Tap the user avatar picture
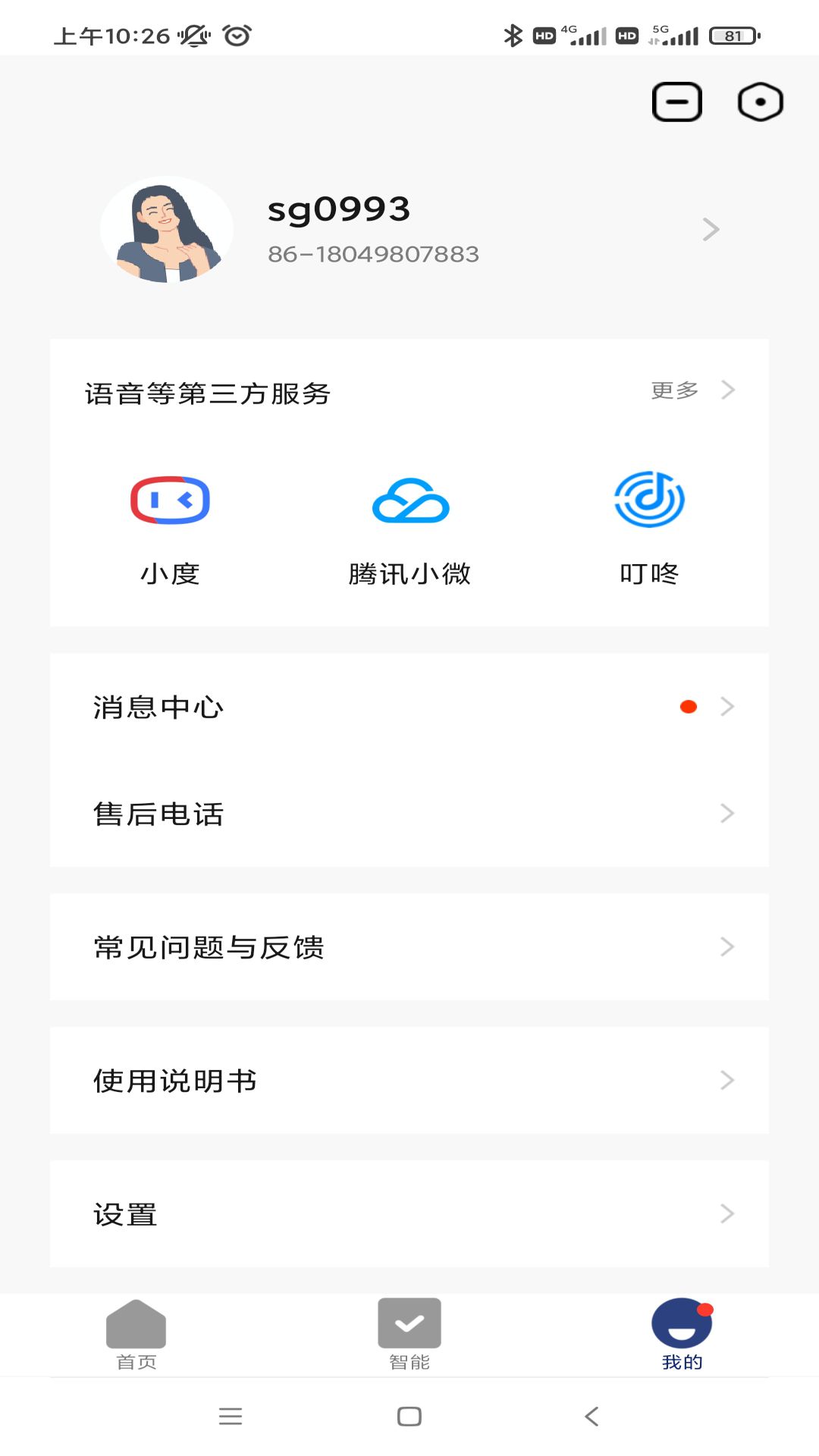 (x=166, y=228)
